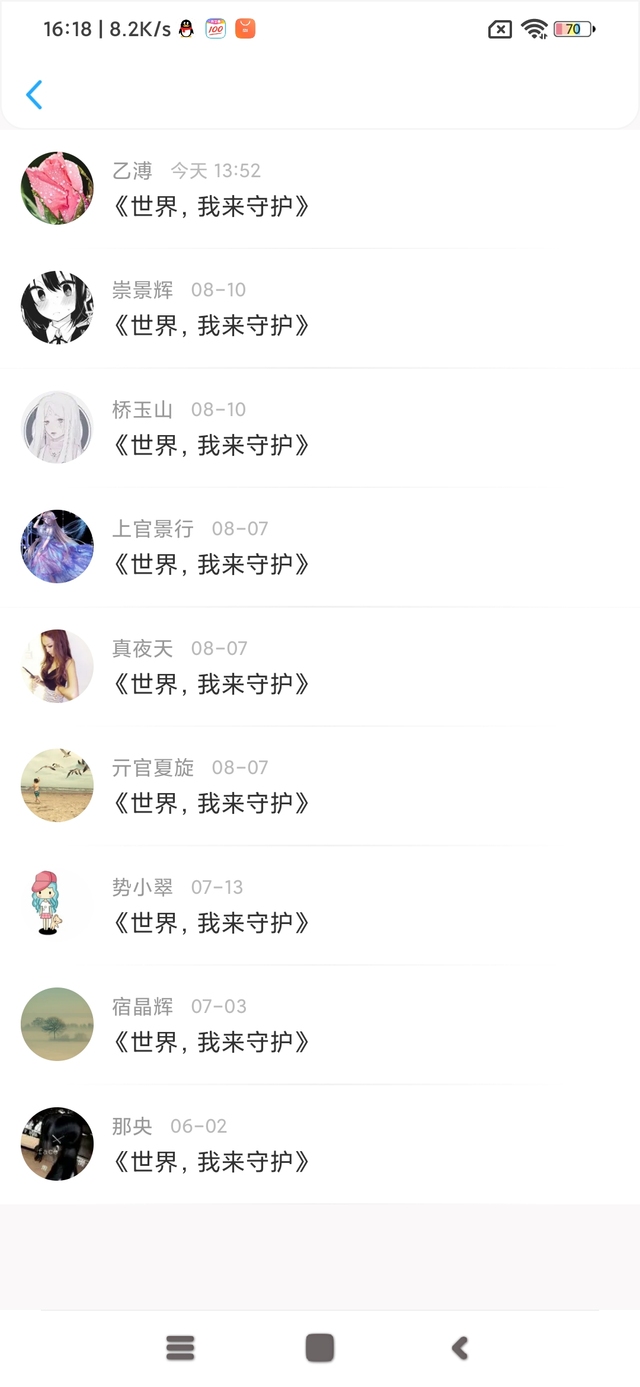Go back using the blue arrow
Viewport: 640px width, 1387px height.
[34, 95]
